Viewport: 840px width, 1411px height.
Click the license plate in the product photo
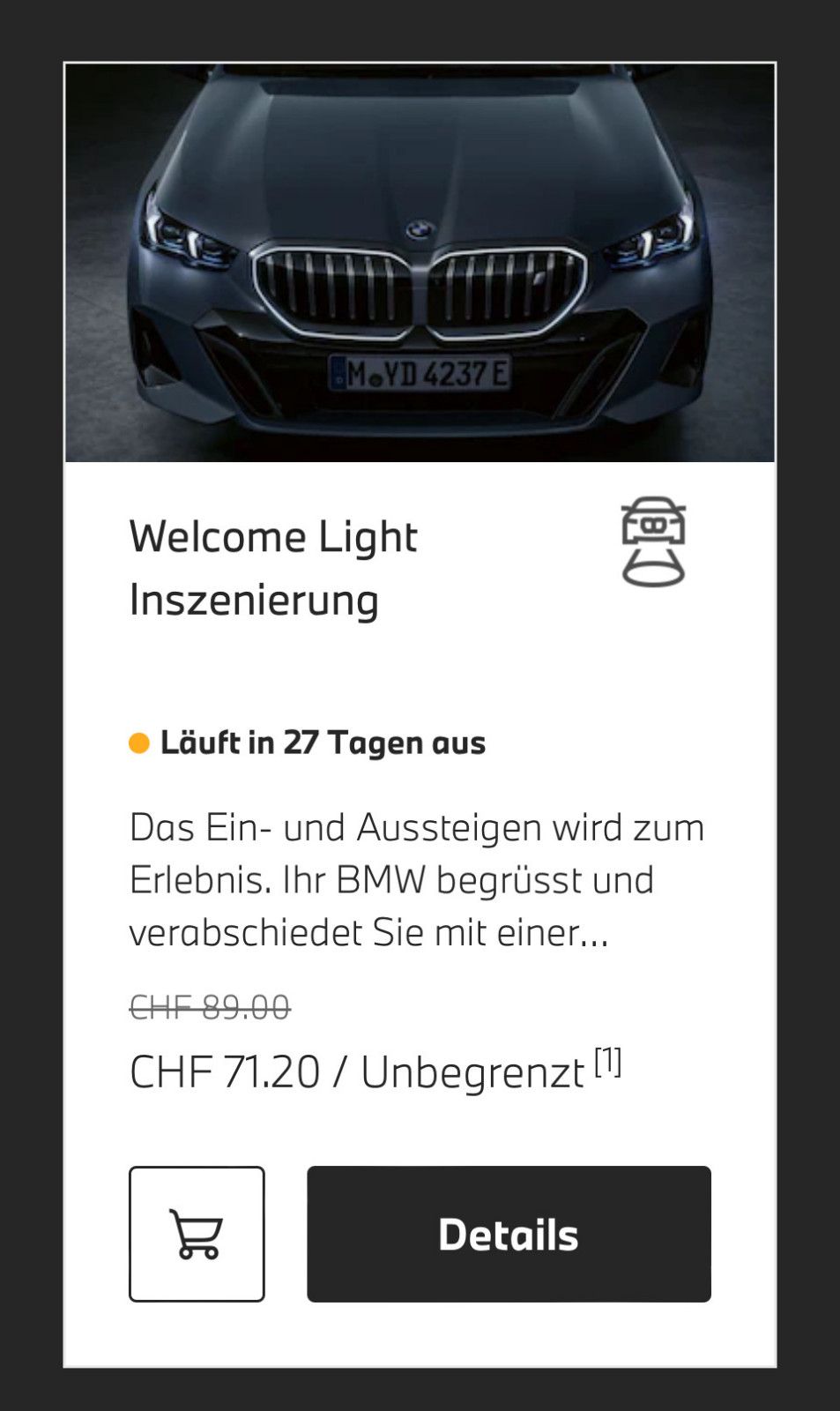[x=420, y=374]
